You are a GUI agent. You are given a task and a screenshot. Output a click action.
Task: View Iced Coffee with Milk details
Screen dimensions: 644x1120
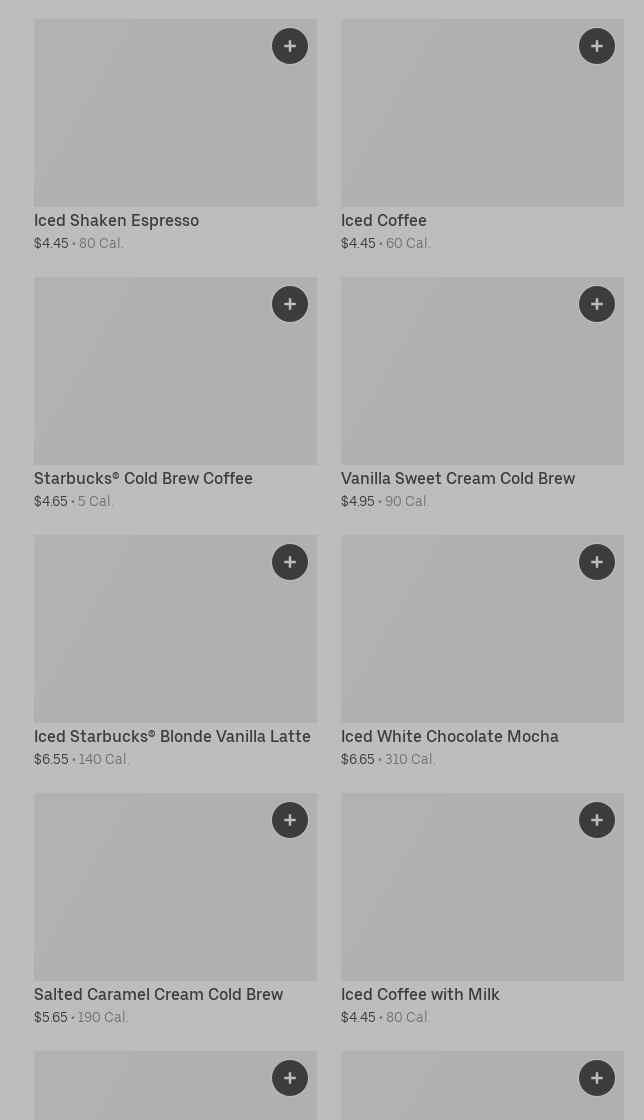tap(420, 995)
